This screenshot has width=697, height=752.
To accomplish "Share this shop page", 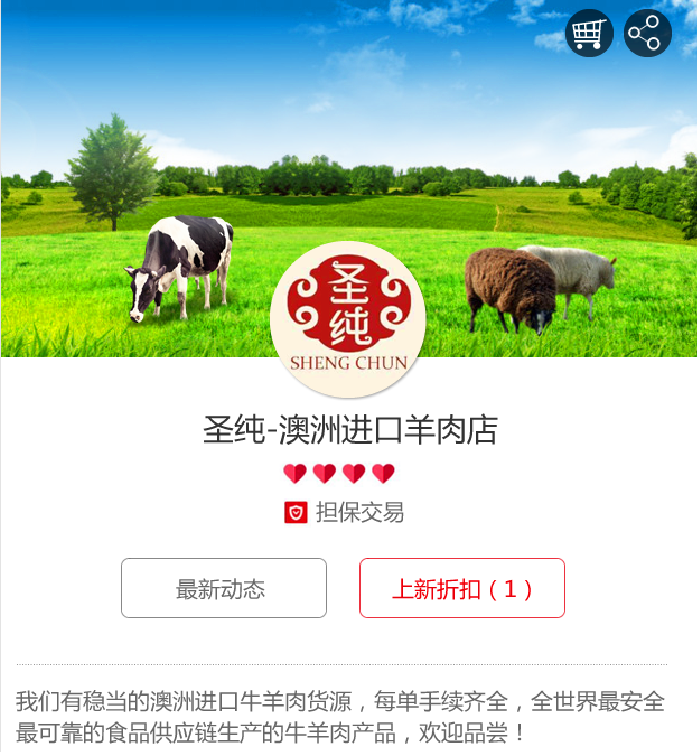I will click(648, 33).
